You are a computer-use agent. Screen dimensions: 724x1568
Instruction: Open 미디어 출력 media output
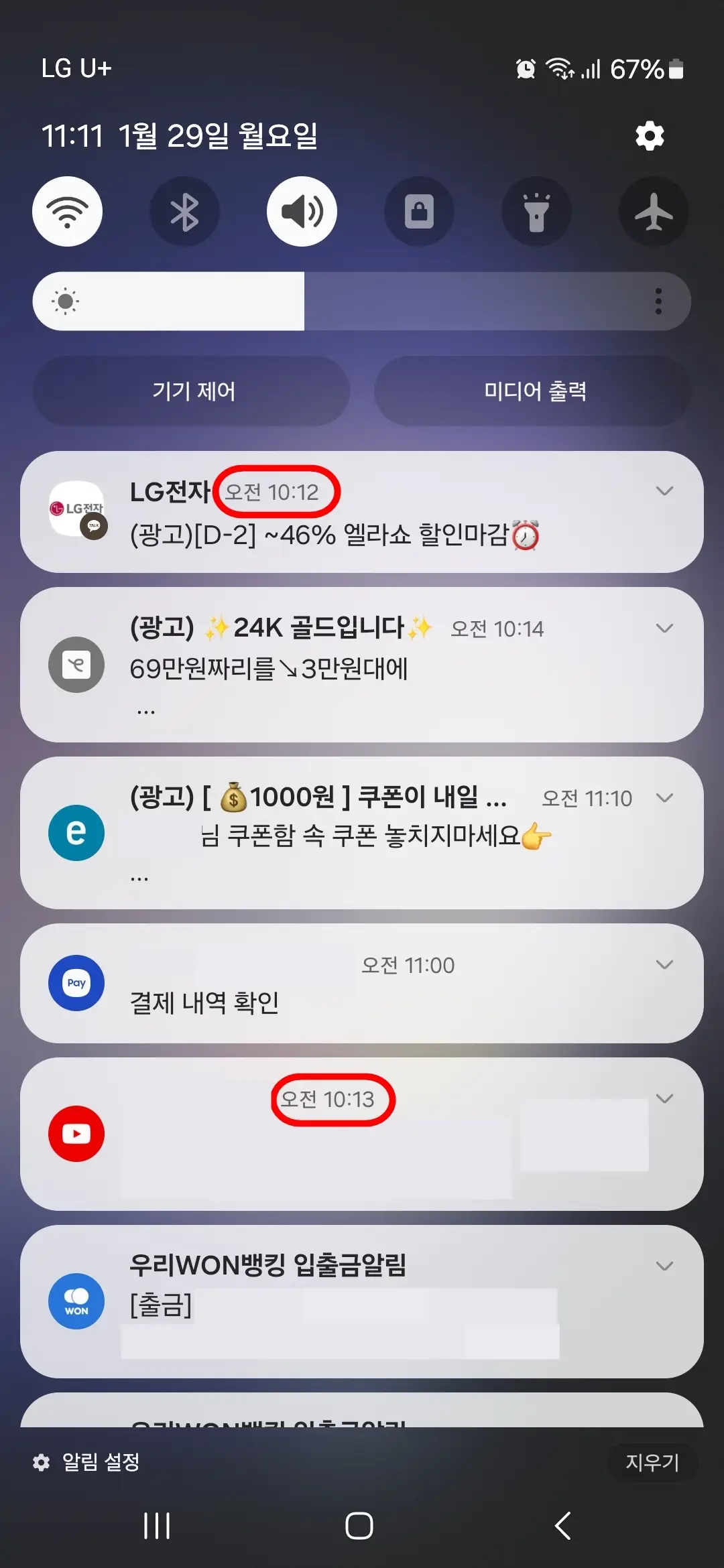point(534,392)
